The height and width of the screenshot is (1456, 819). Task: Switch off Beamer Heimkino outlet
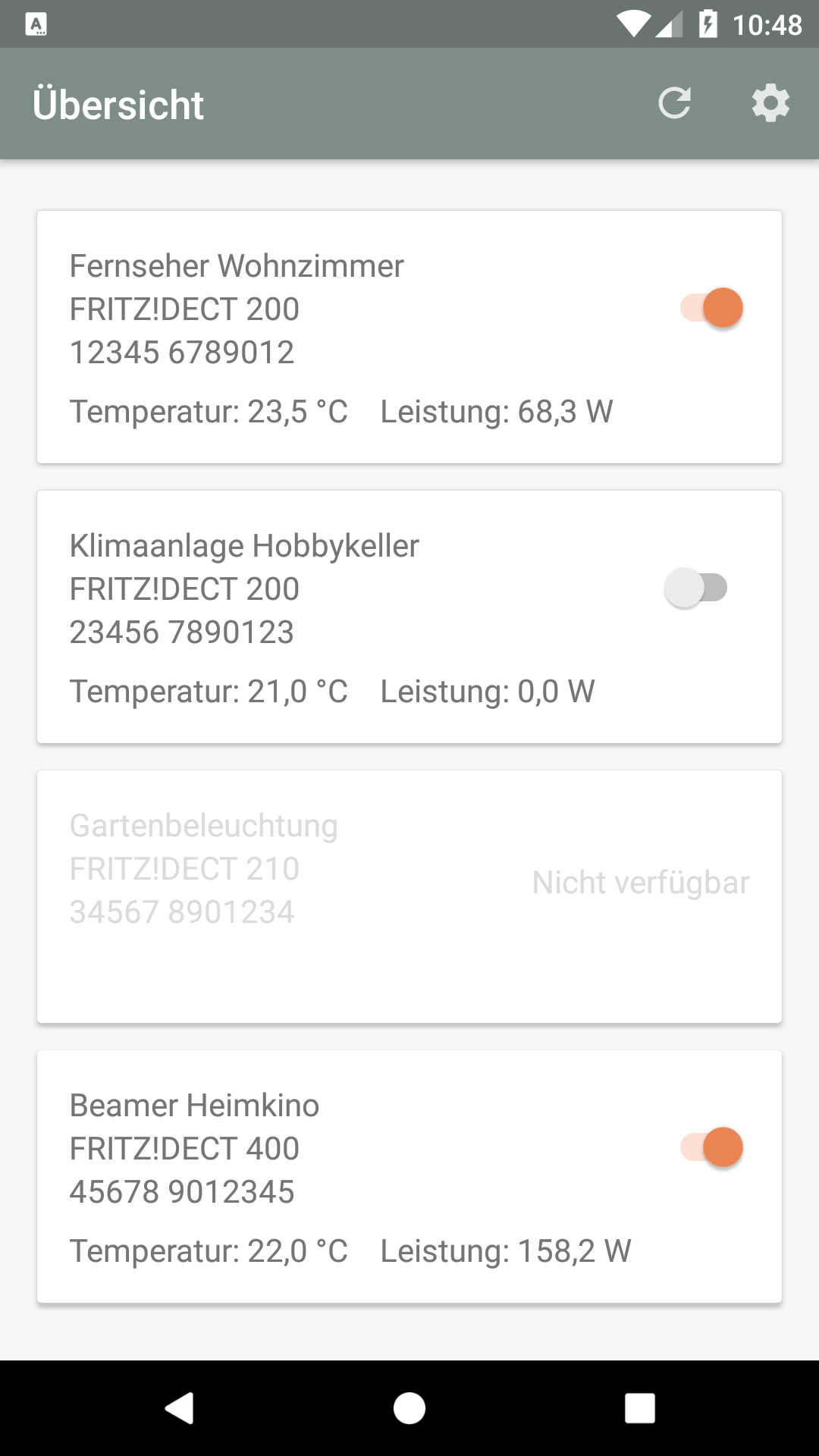point(711,1147)
